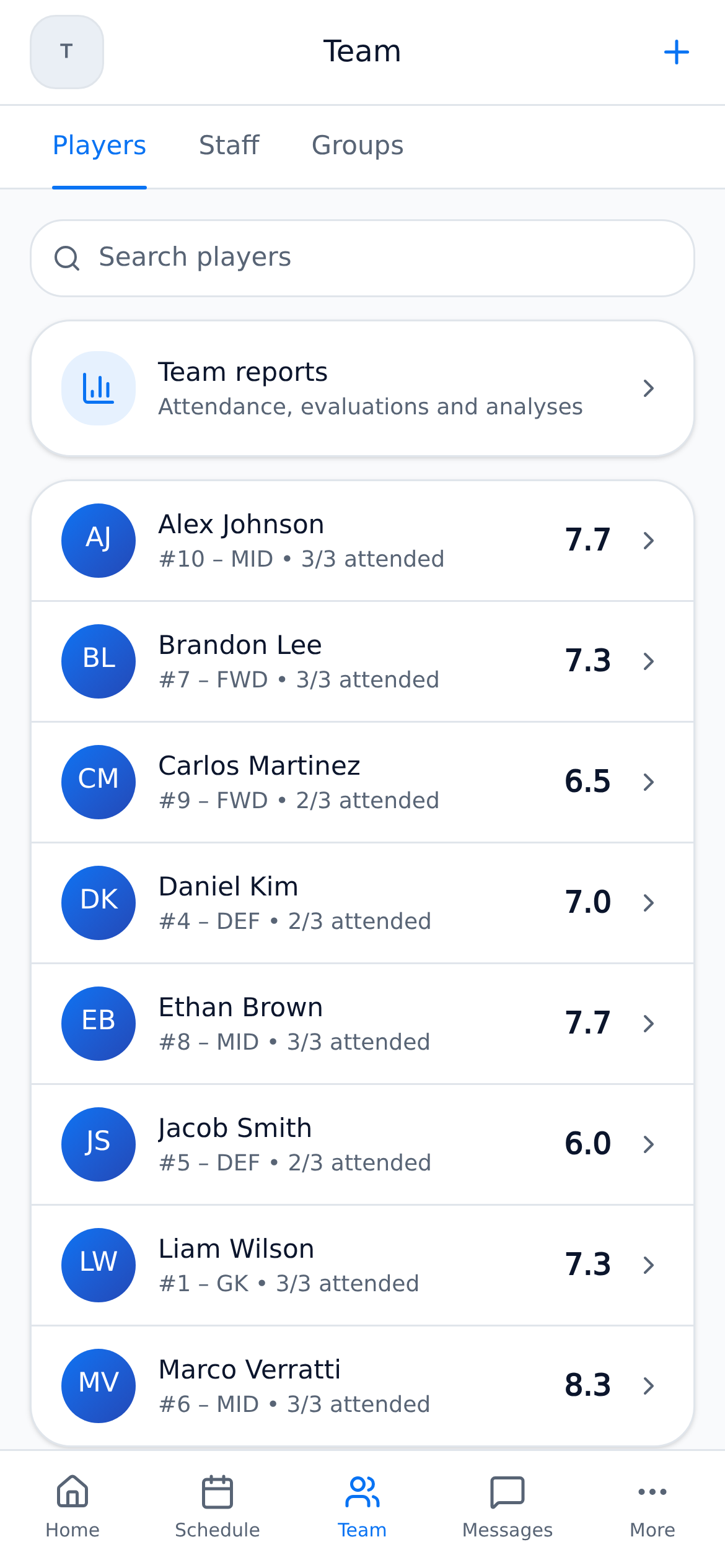
Task: Tap the Team tab in bottom navigation
Action: [362, 1507]
